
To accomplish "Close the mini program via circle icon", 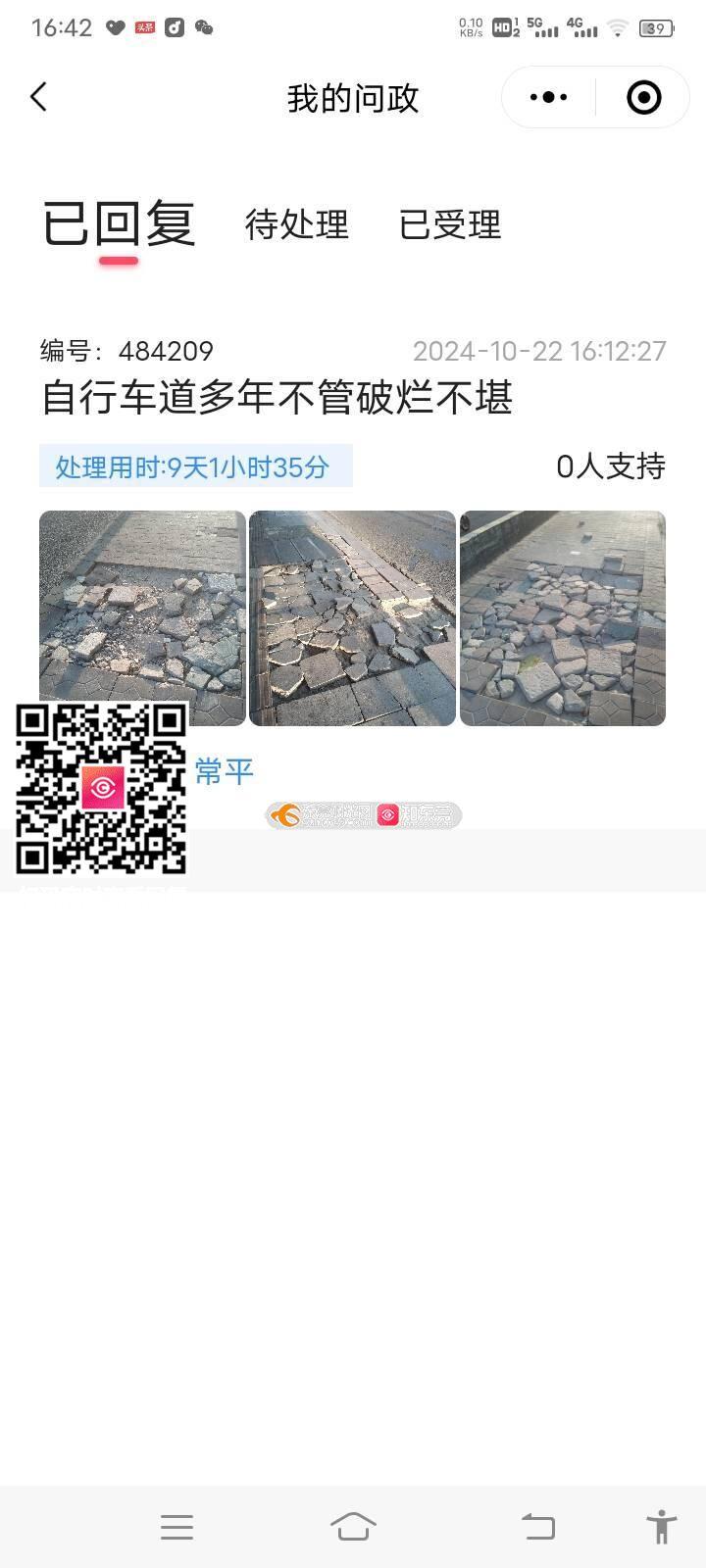I will 643,97.
